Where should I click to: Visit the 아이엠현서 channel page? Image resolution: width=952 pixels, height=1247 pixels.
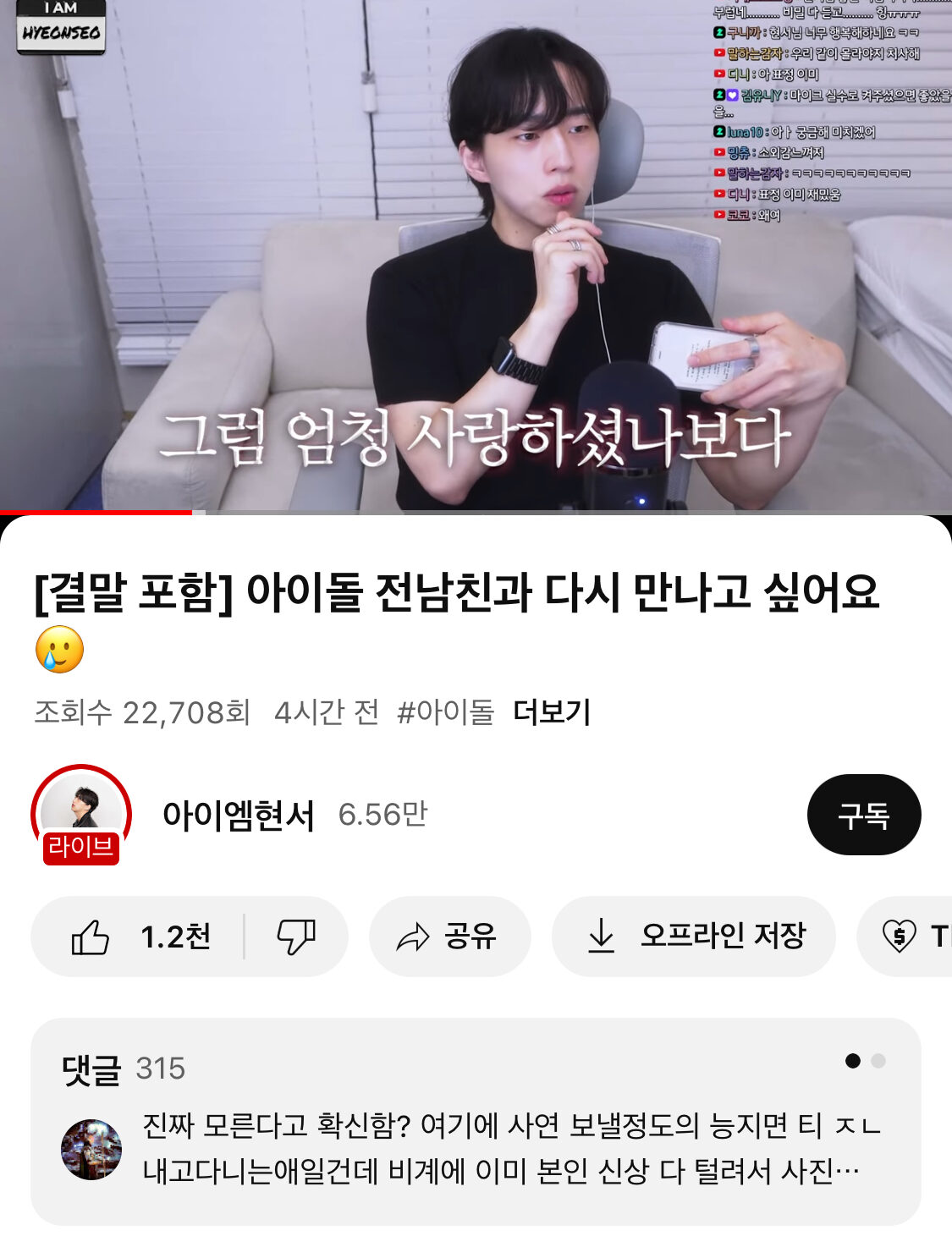238,816
